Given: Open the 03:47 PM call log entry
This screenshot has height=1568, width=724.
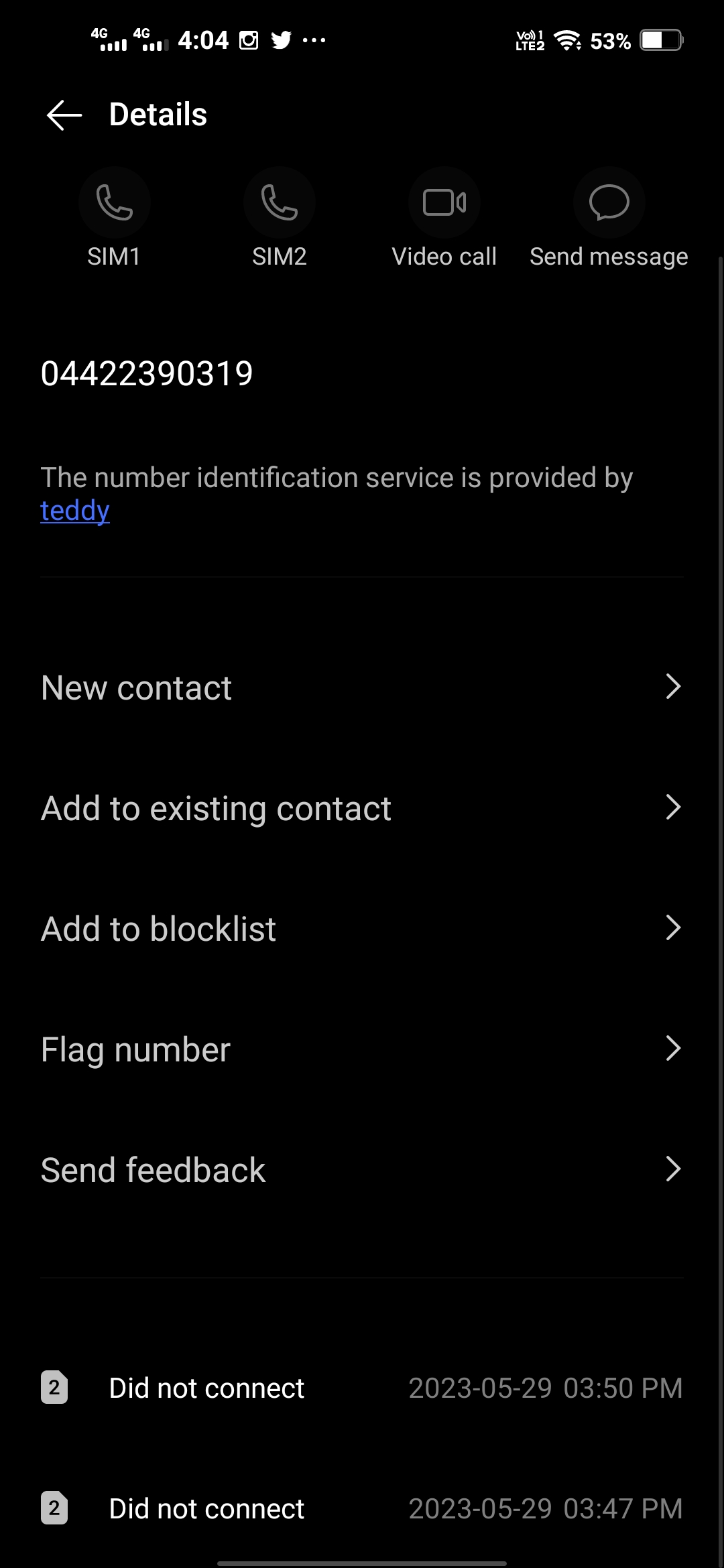Looking at the screenshot, I should 362,1508.
